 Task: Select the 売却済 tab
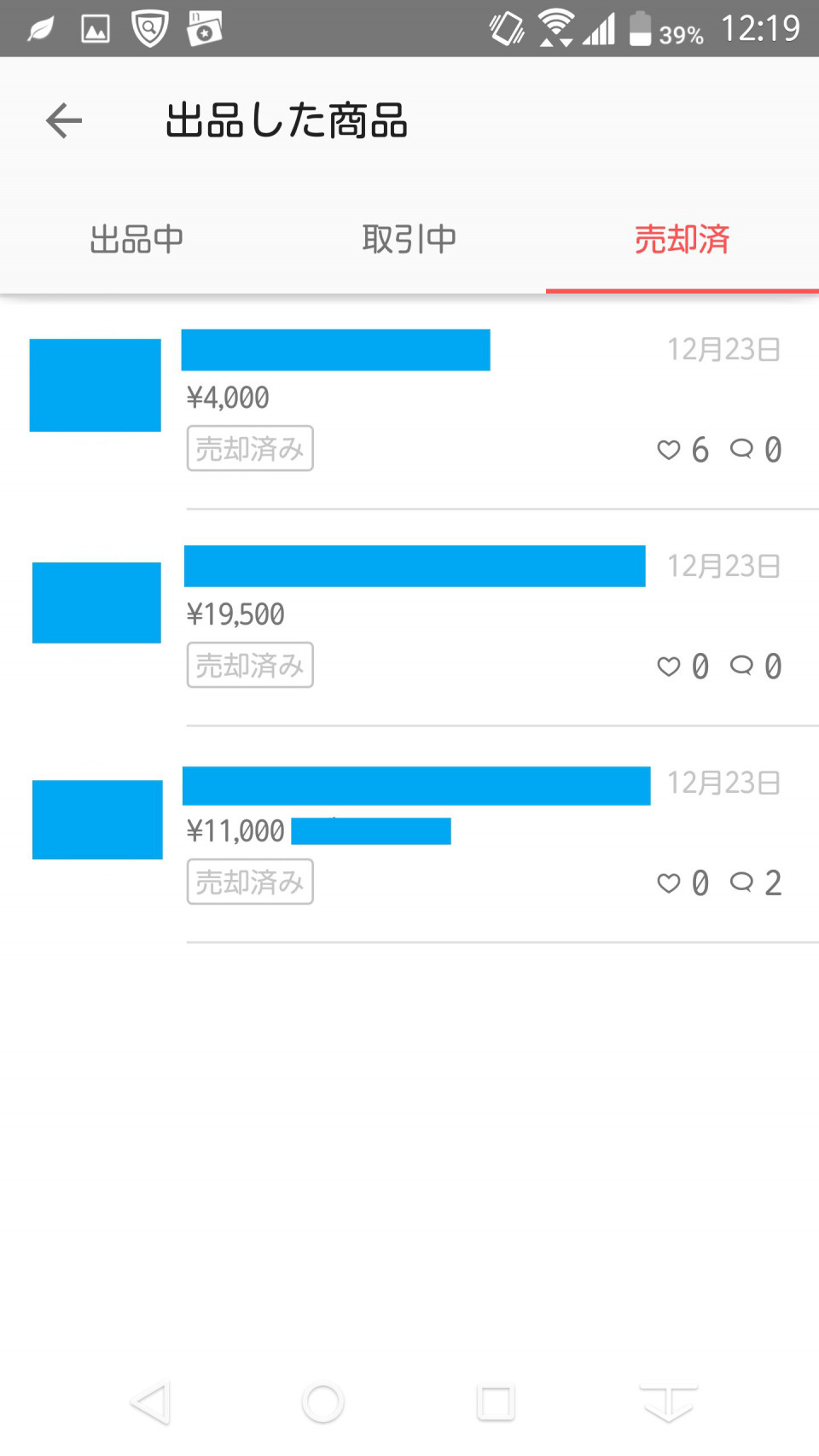[x=682, y=240]
